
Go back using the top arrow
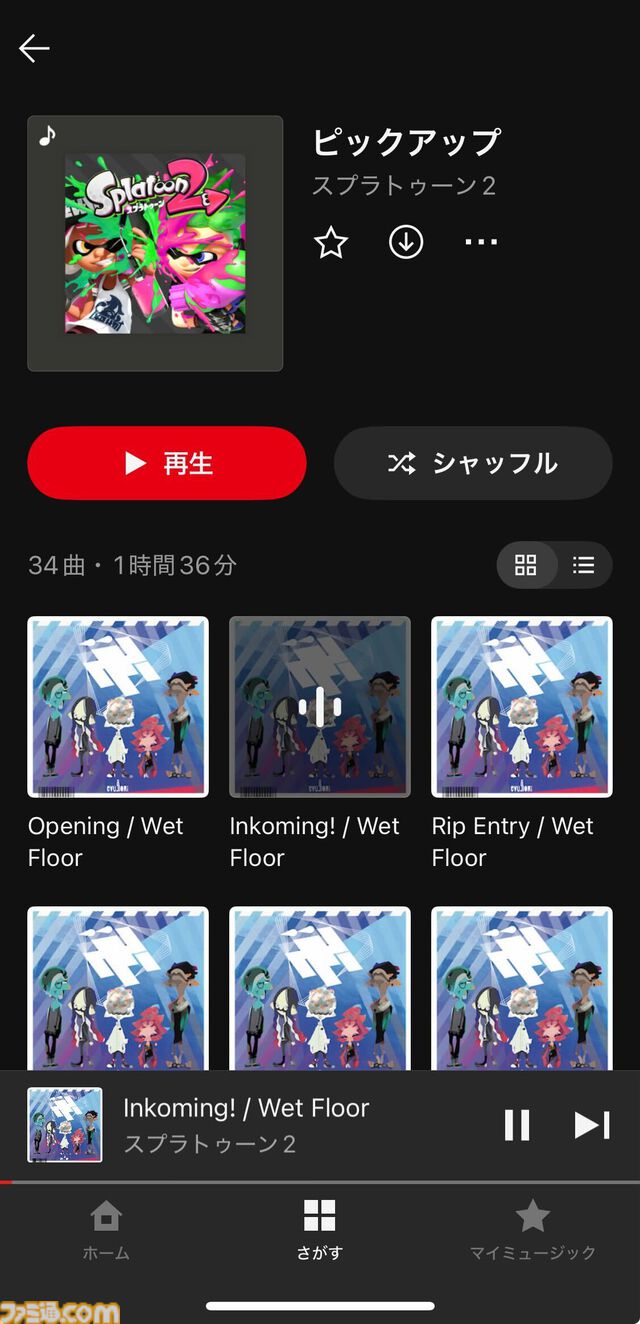34,48
